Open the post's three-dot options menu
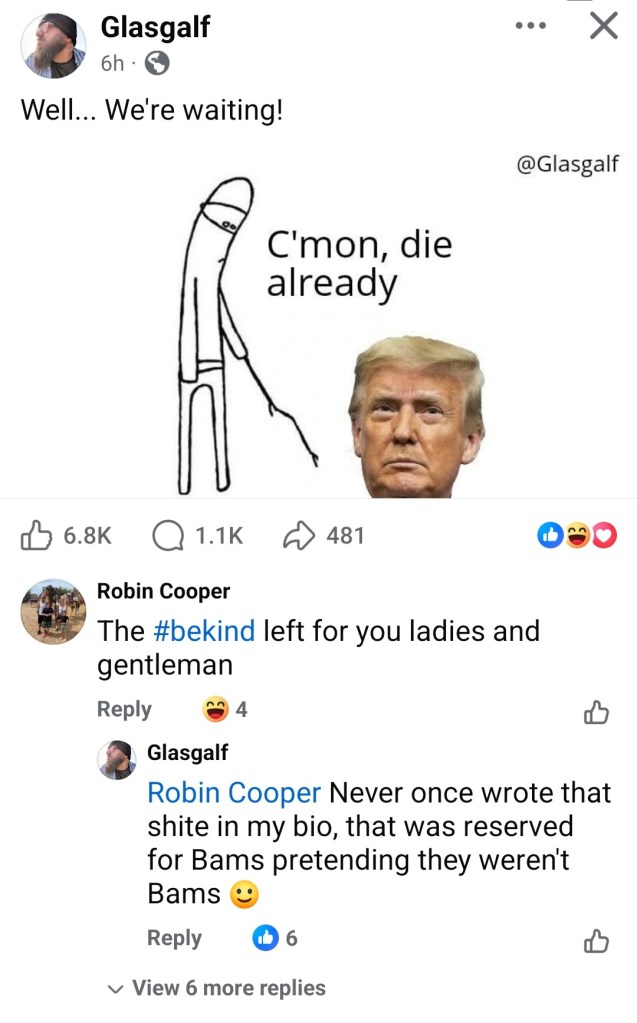The width and height of the screenshot is (637, 1023). [529, 27]
